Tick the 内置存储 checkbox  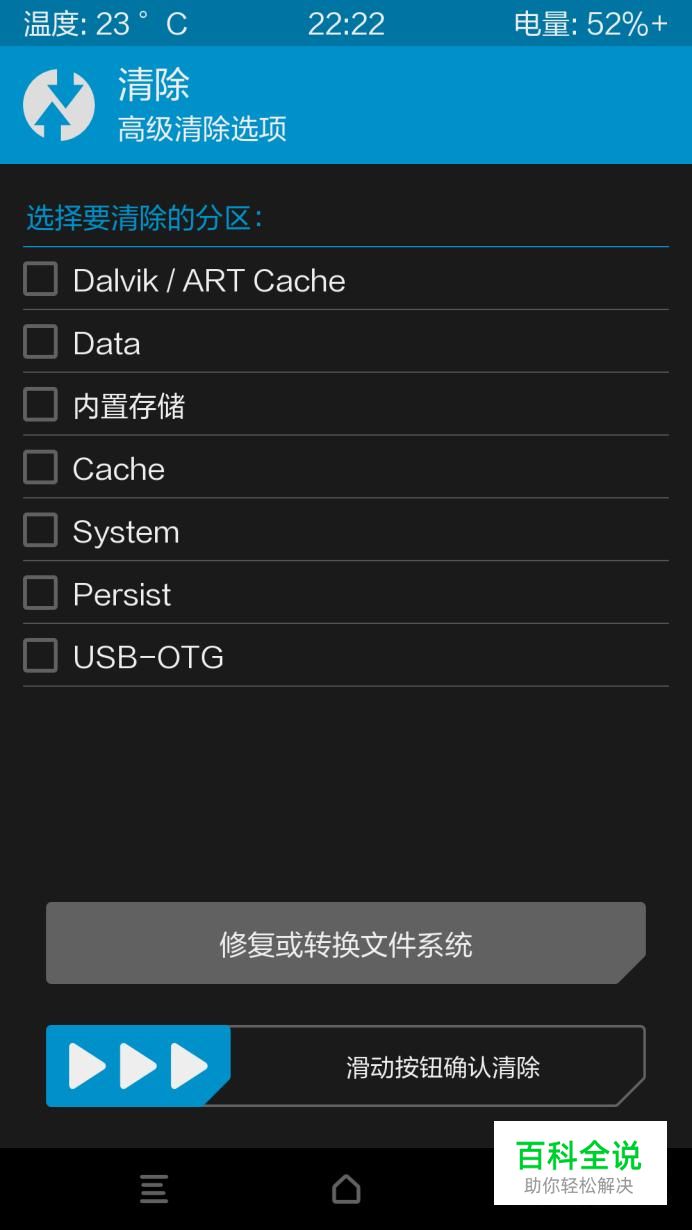(40, 405)
